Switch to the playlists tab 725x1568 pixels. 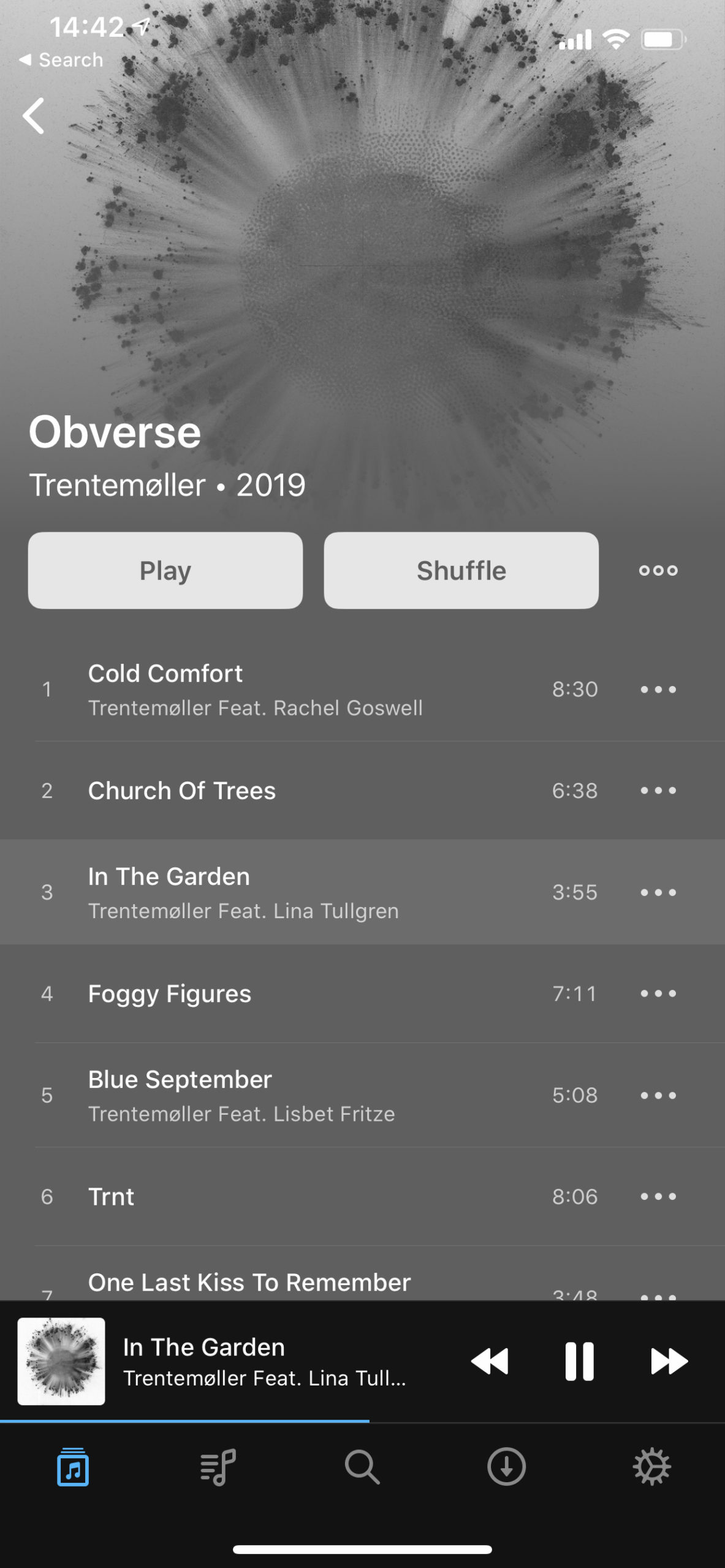coord(218,1467)
